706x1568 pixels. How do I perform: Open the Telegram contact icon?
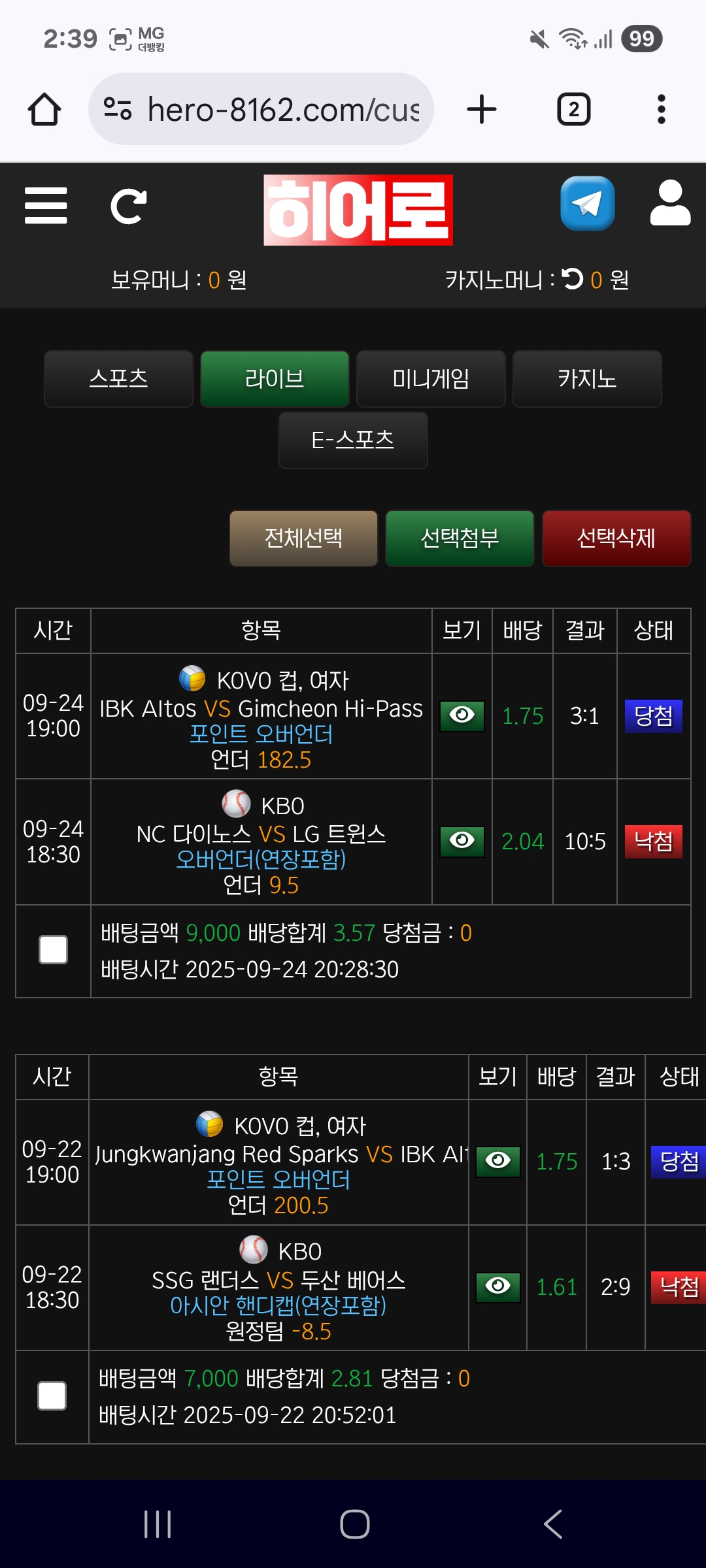[x=587, y=204]
